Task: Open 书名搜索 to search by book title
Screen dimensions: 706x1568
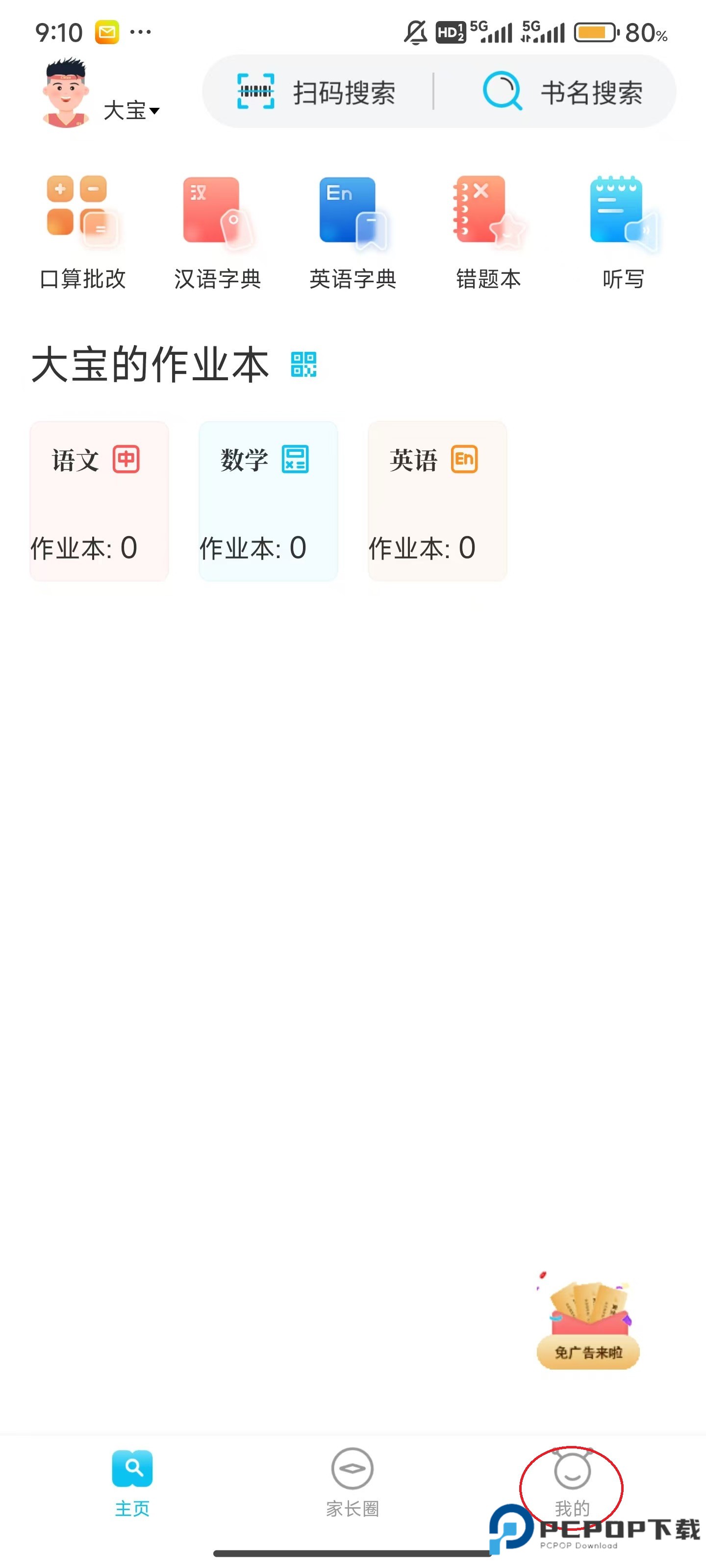Action: [562, 93]
